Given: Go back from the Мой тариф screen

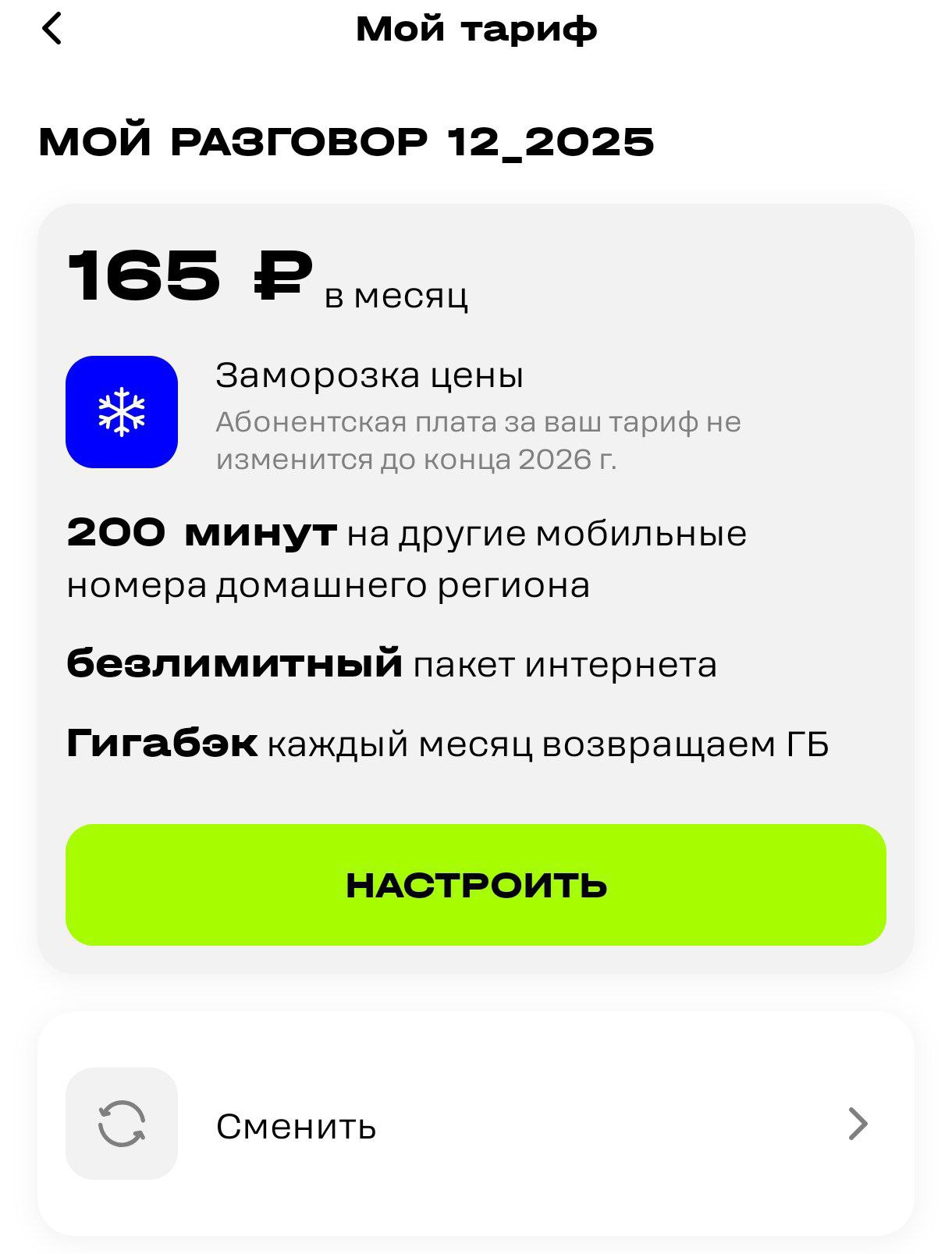Looking at the screenshot, I should 52,30.
